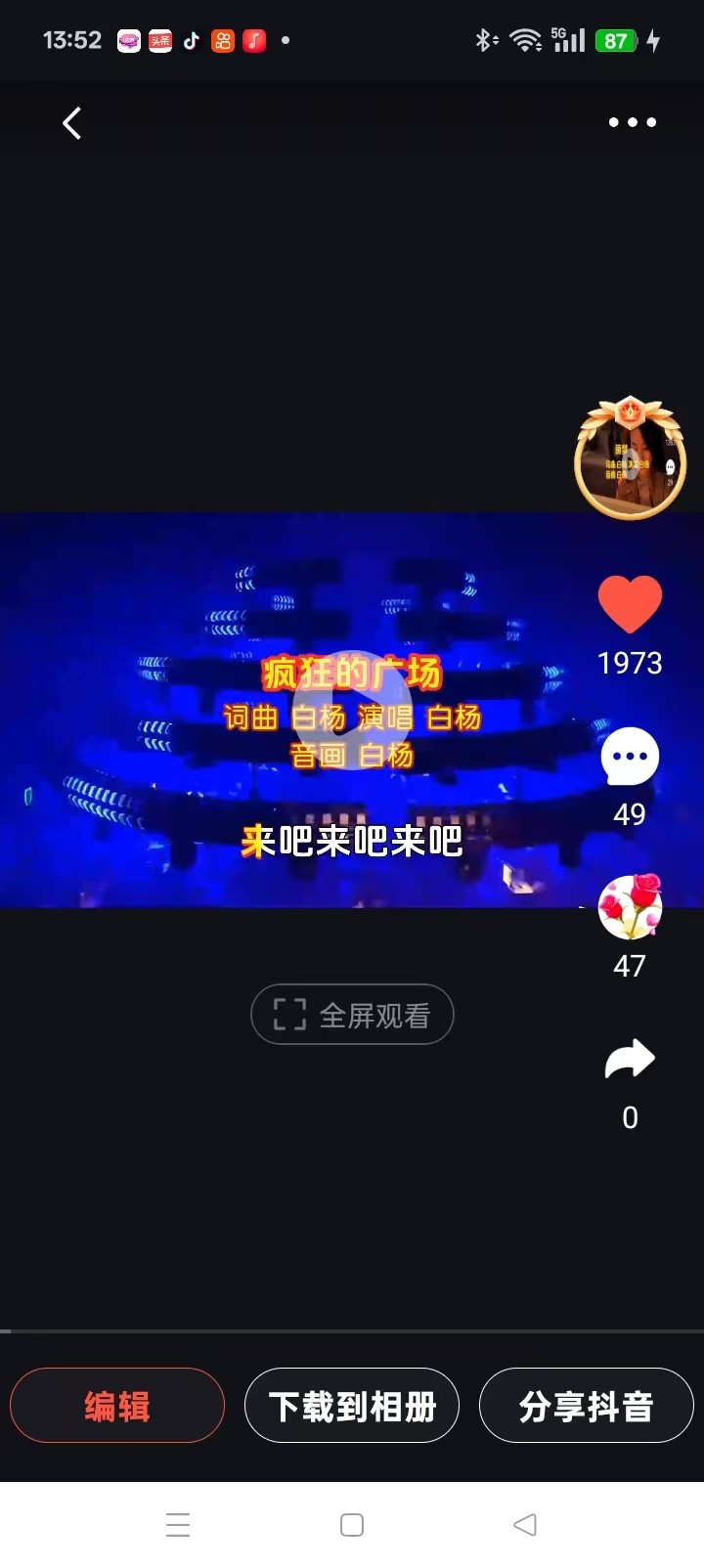Open the creator's crowned avatar
704x1568 pixels.
630,457
